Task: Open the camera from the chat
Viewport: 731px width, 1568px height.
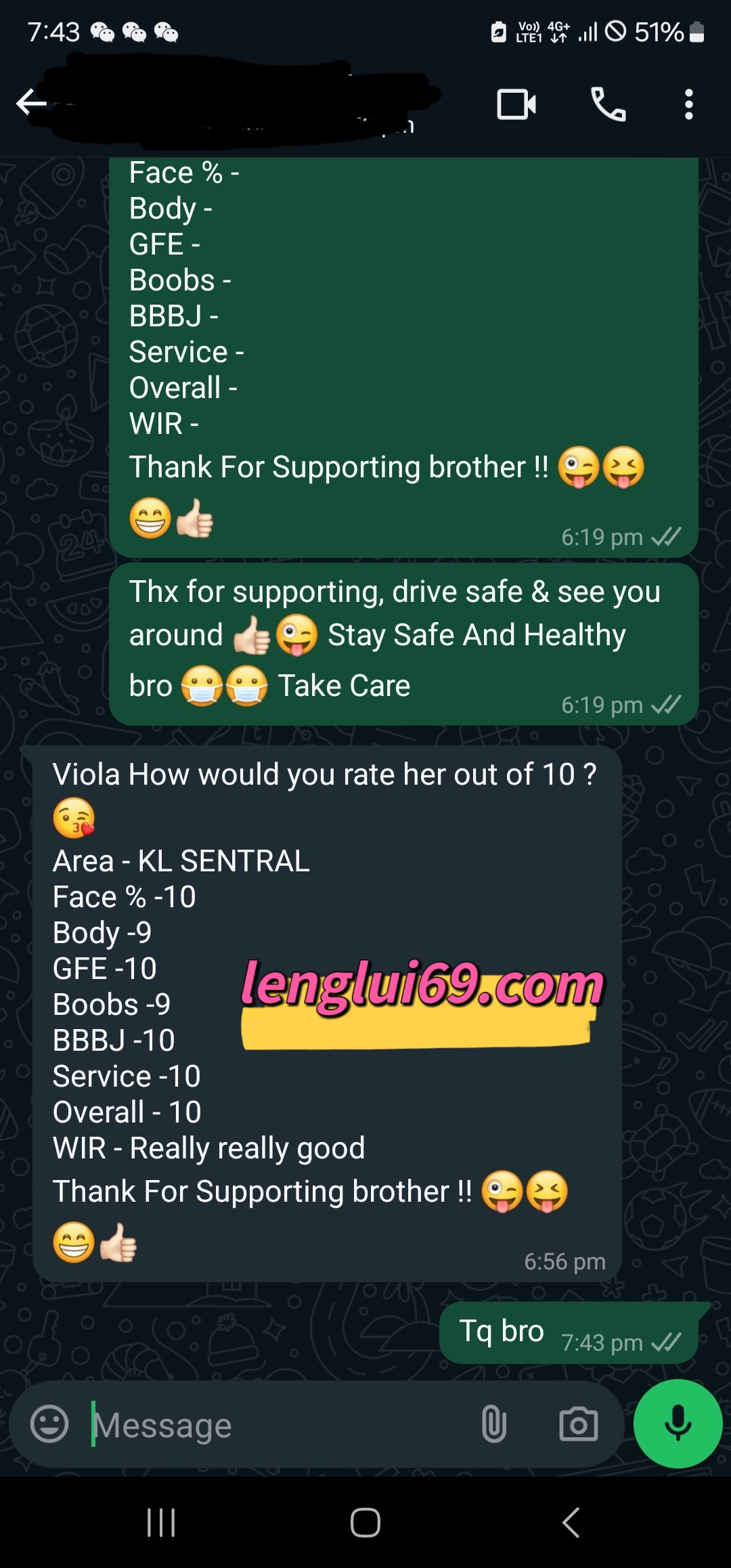Action: click(578, 1424)
